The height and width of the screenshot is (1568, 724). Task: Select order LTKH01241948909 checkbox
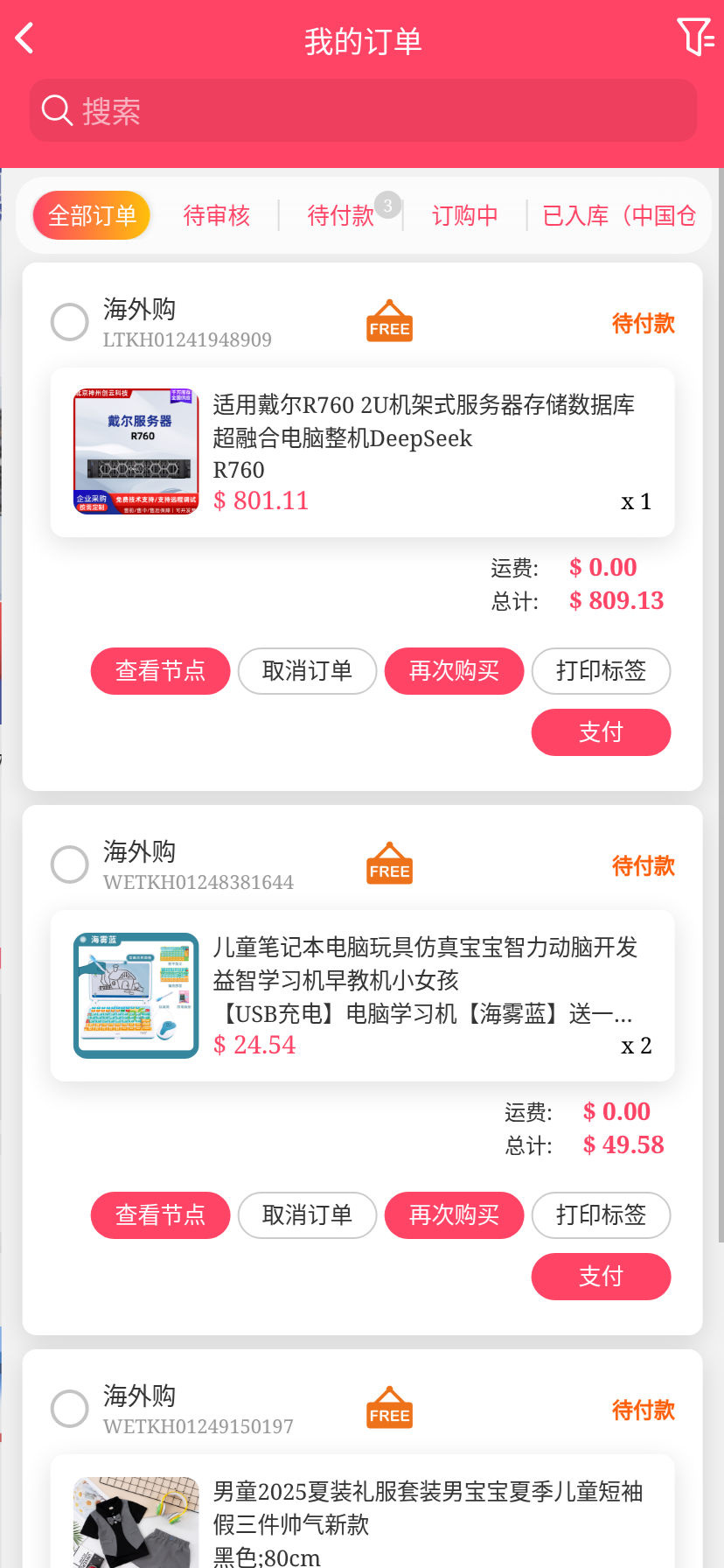tap(70, 322)
